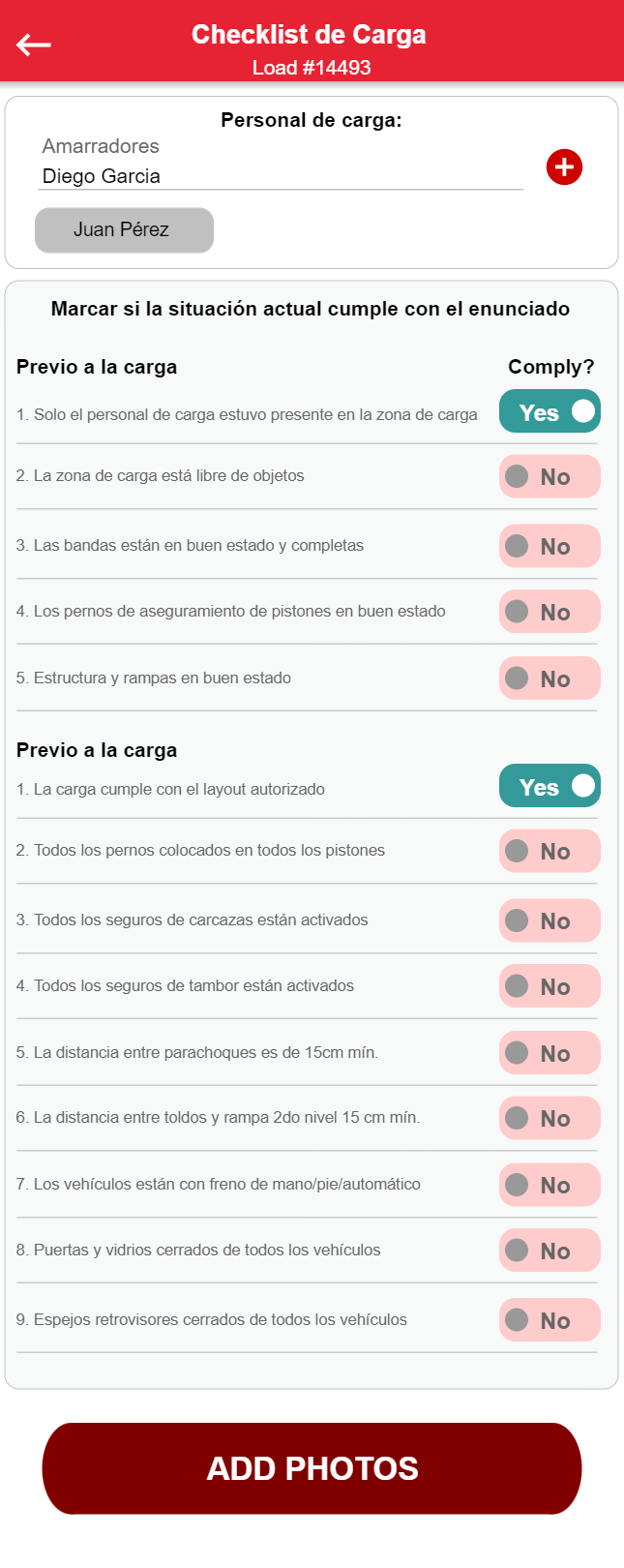Switch off 'La carga cumple con el layout'
Screen dimensions: 624x1568
(550, 786)
